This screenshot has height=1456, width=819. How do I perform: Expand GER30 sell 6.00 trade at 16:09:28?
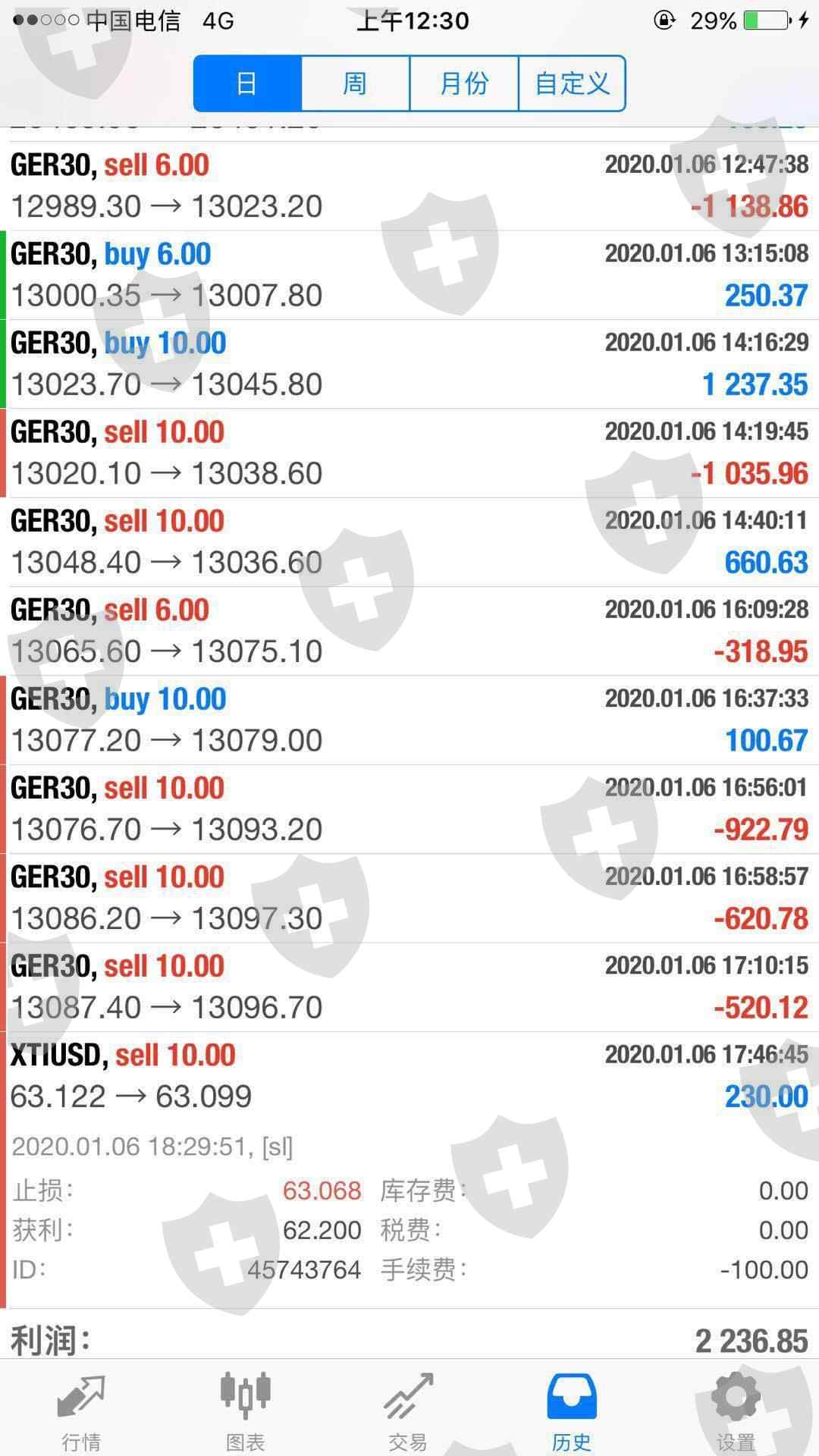click(409, 631)
